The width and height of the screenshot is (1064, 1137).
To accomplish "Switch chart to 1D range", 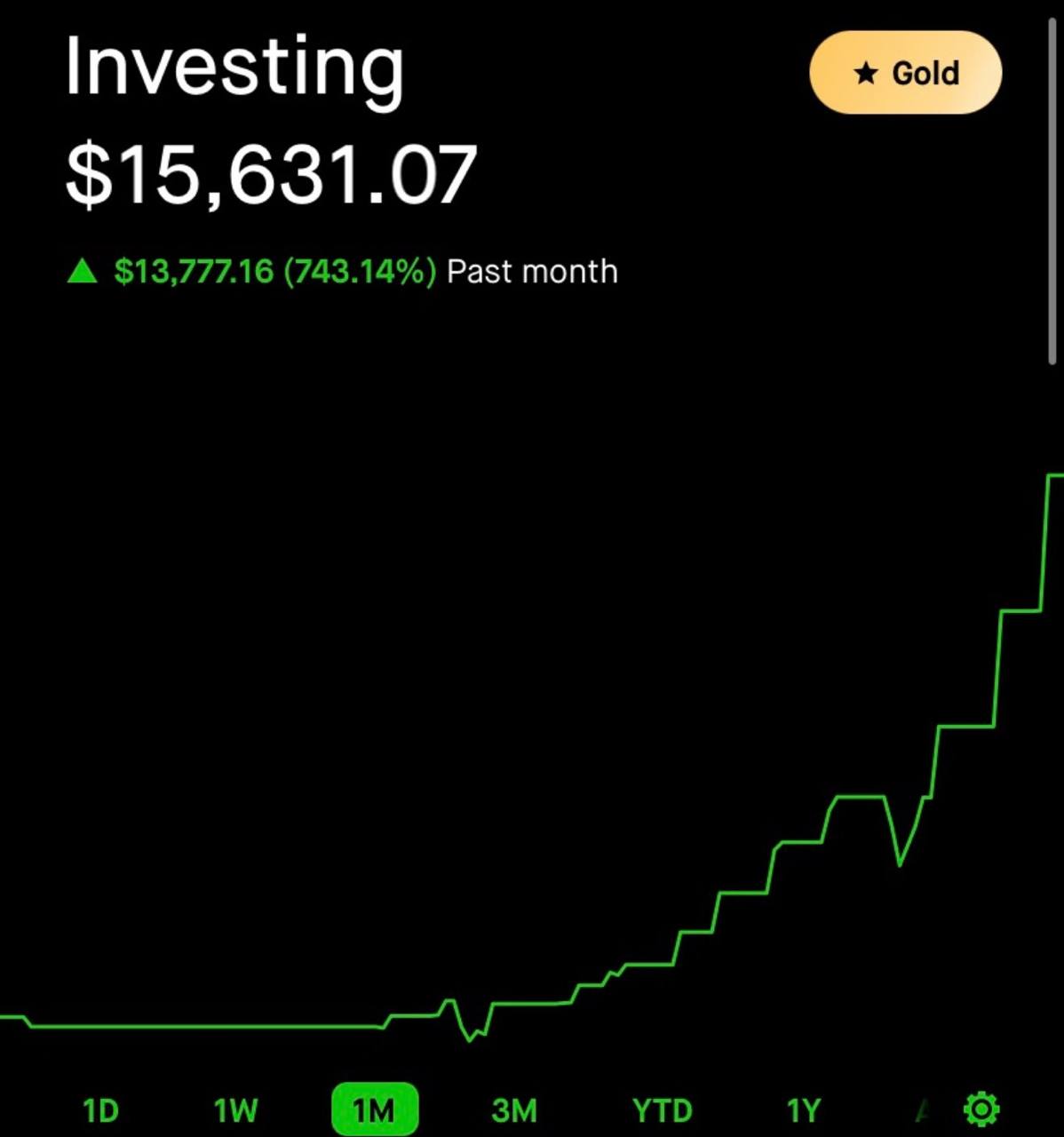I will coord(100,1110).
